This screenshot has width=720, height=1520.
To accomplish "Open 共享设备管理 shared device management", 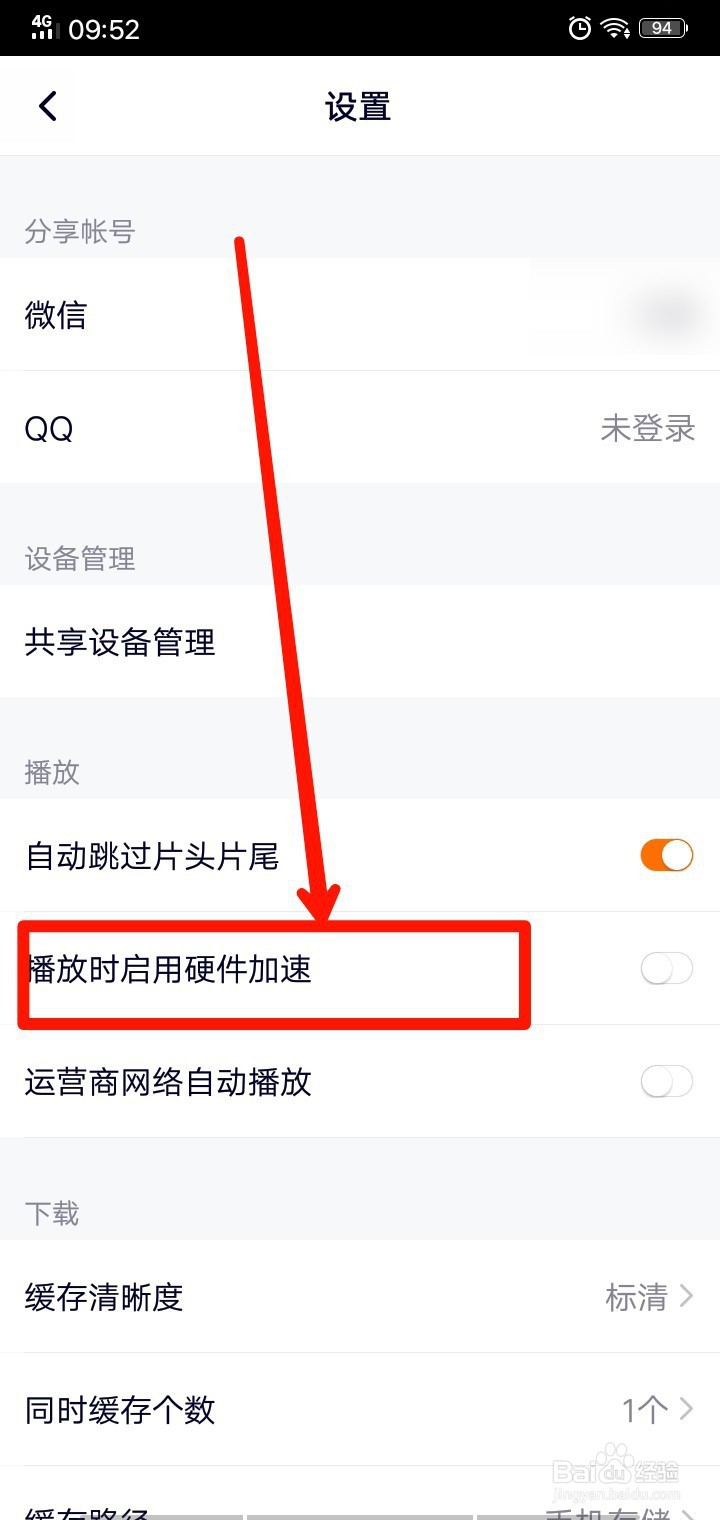I will pyautogui.click(x=360, y=643).
